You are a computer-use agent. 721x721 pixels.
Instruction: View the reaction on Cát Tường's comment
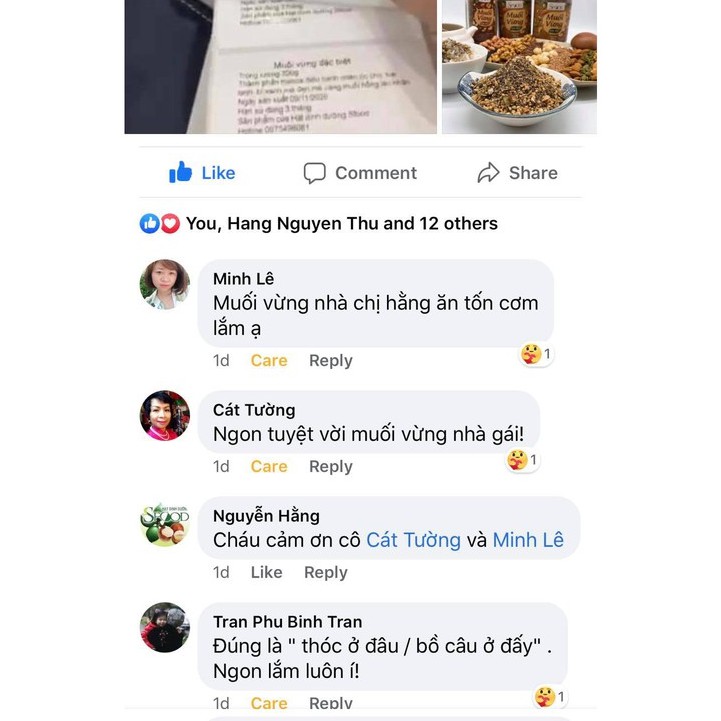(x=522, y=460)
